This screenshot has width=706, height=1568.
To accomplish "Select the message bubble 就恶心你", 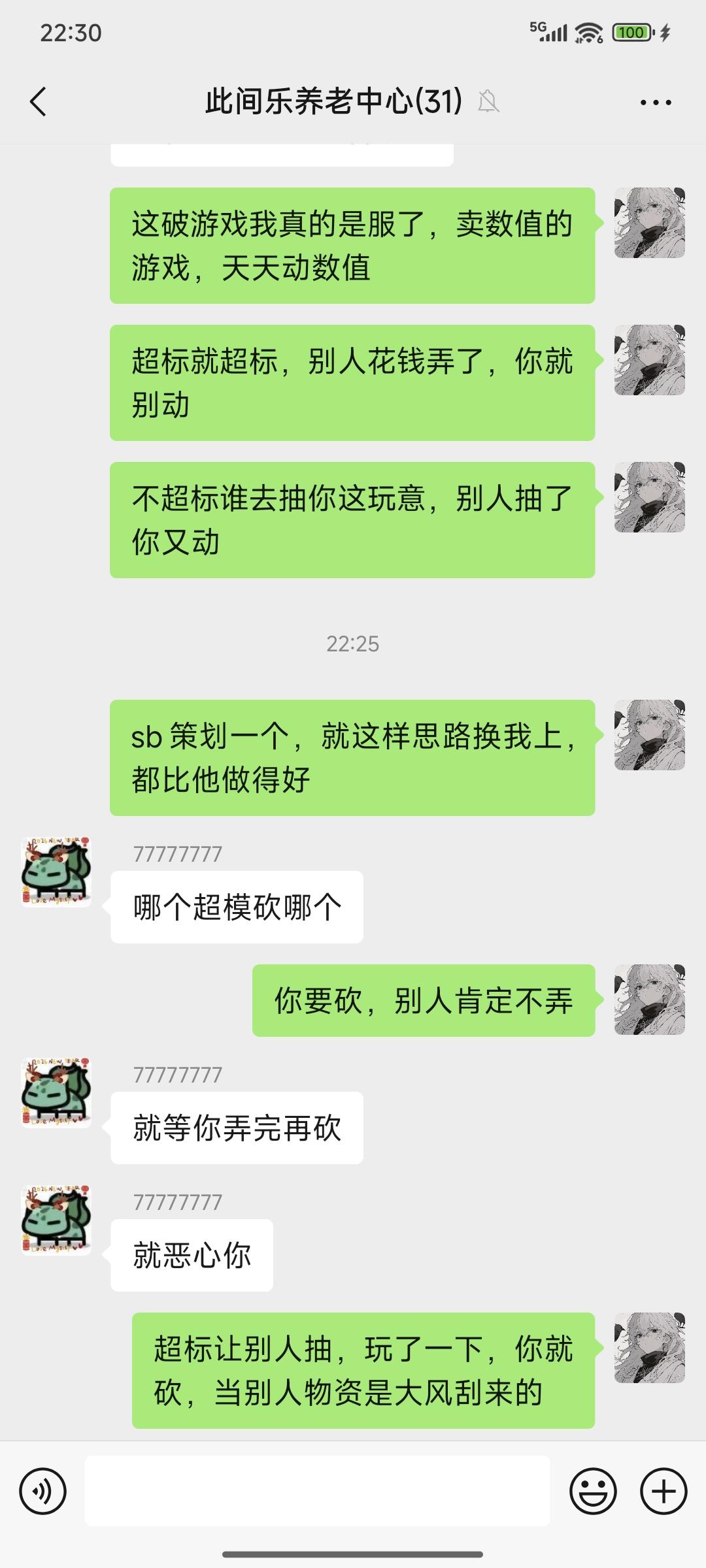I will click(x=192, y=1253).
